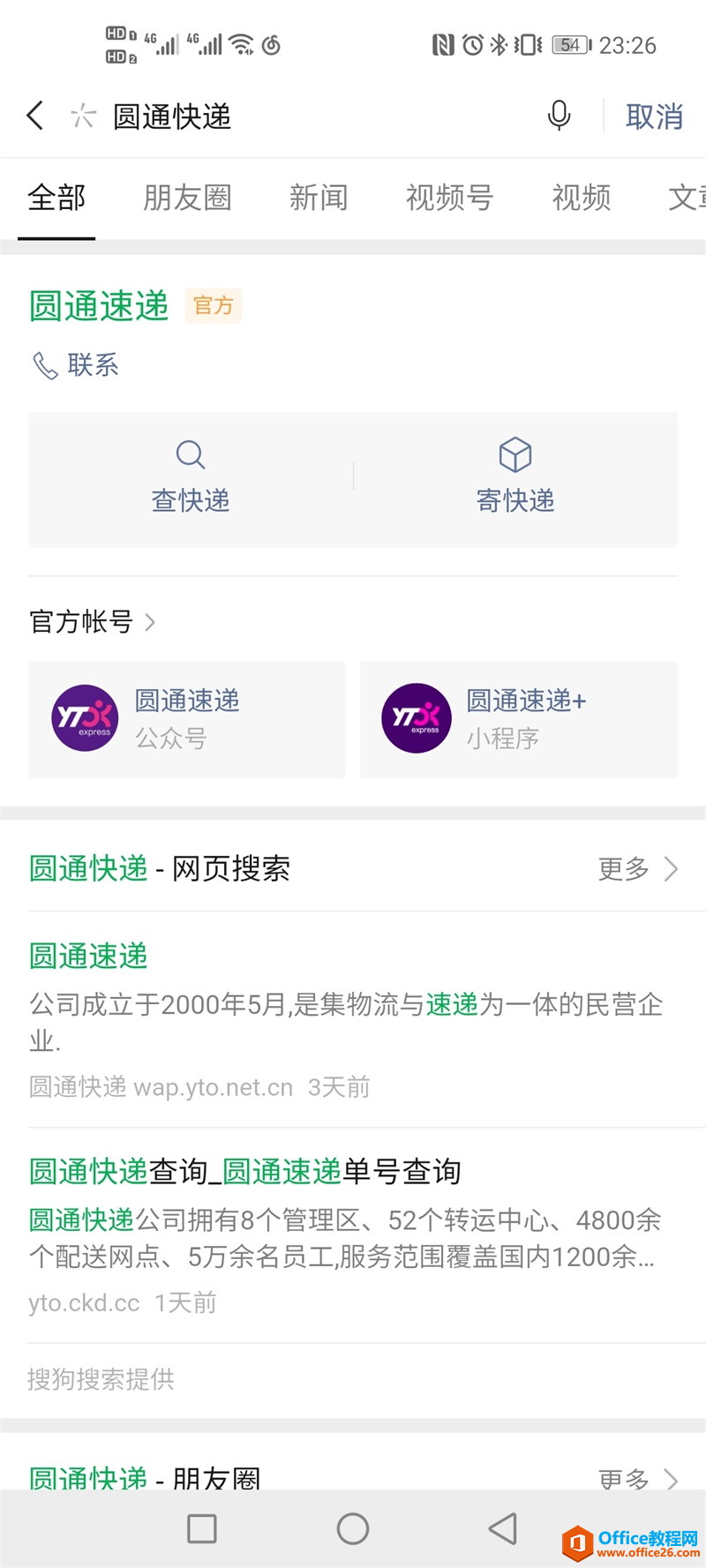Tap the back arrow in search bar
706x1568 pixels.
click(x=34, y=116)
